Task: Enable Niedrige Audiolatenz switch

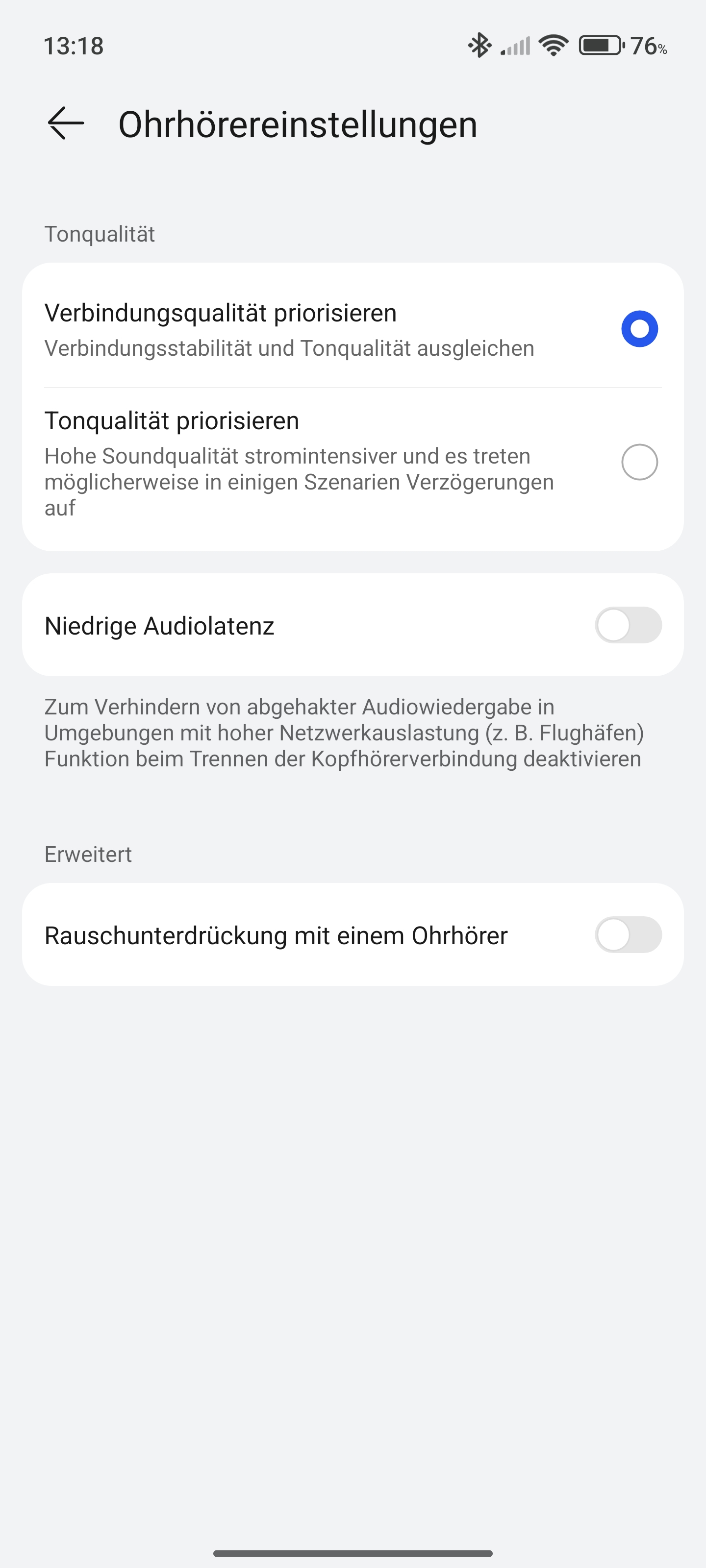Action: click(628, 625)
